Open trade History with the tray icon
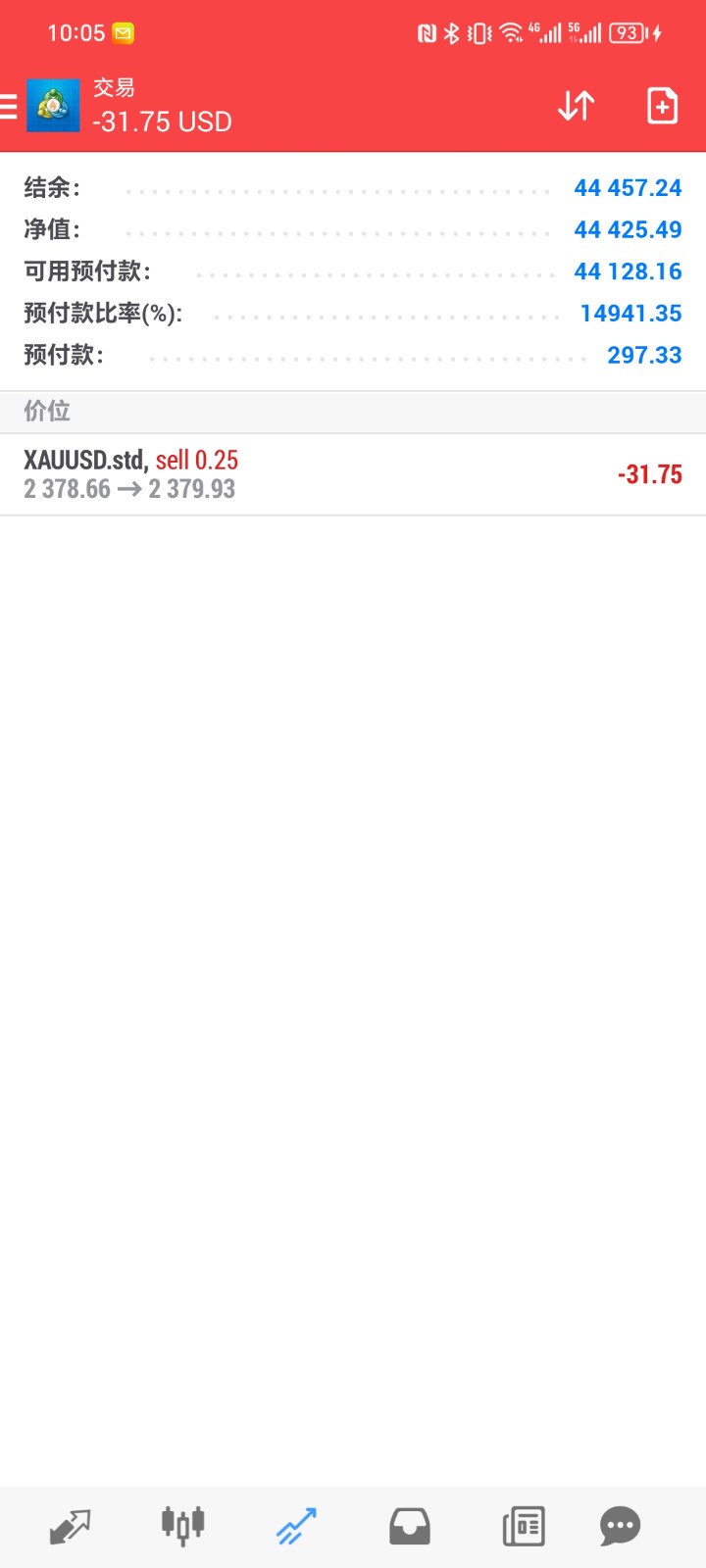This screenshot has height=1568, width=706. click(x=409, y=1525)
